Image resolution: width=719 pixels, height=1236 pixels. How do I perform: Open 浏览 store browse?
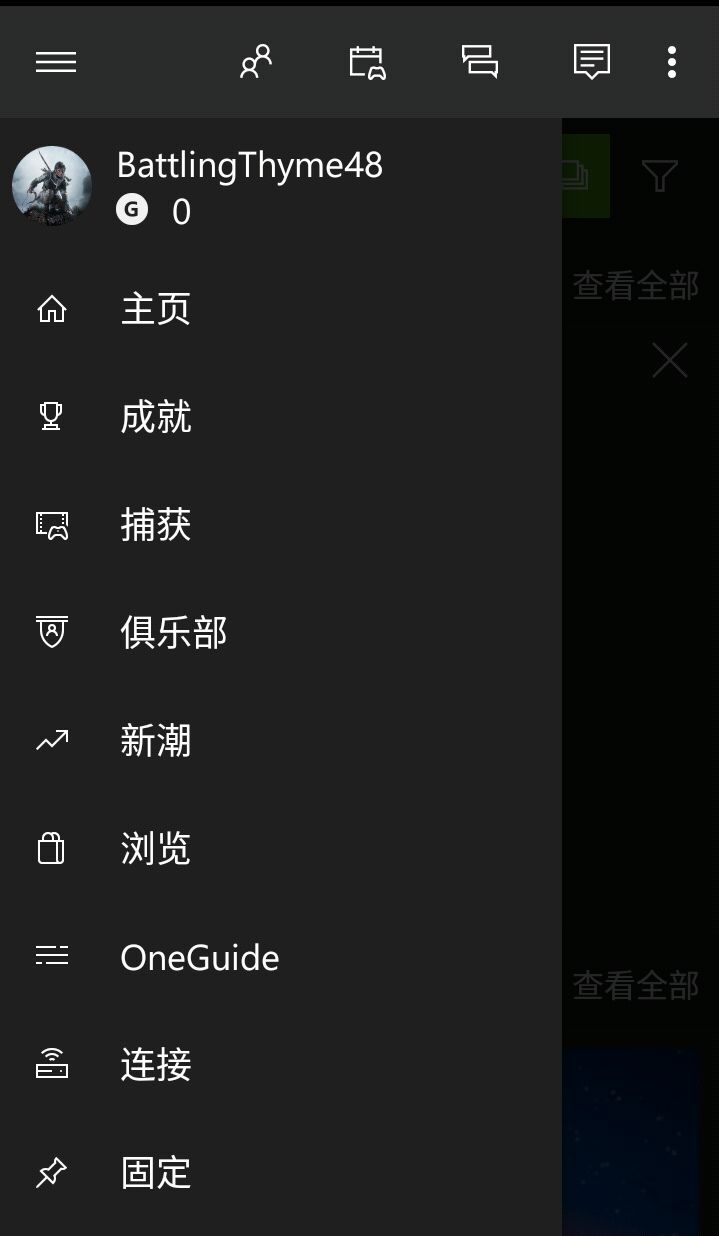click(156, 849)
